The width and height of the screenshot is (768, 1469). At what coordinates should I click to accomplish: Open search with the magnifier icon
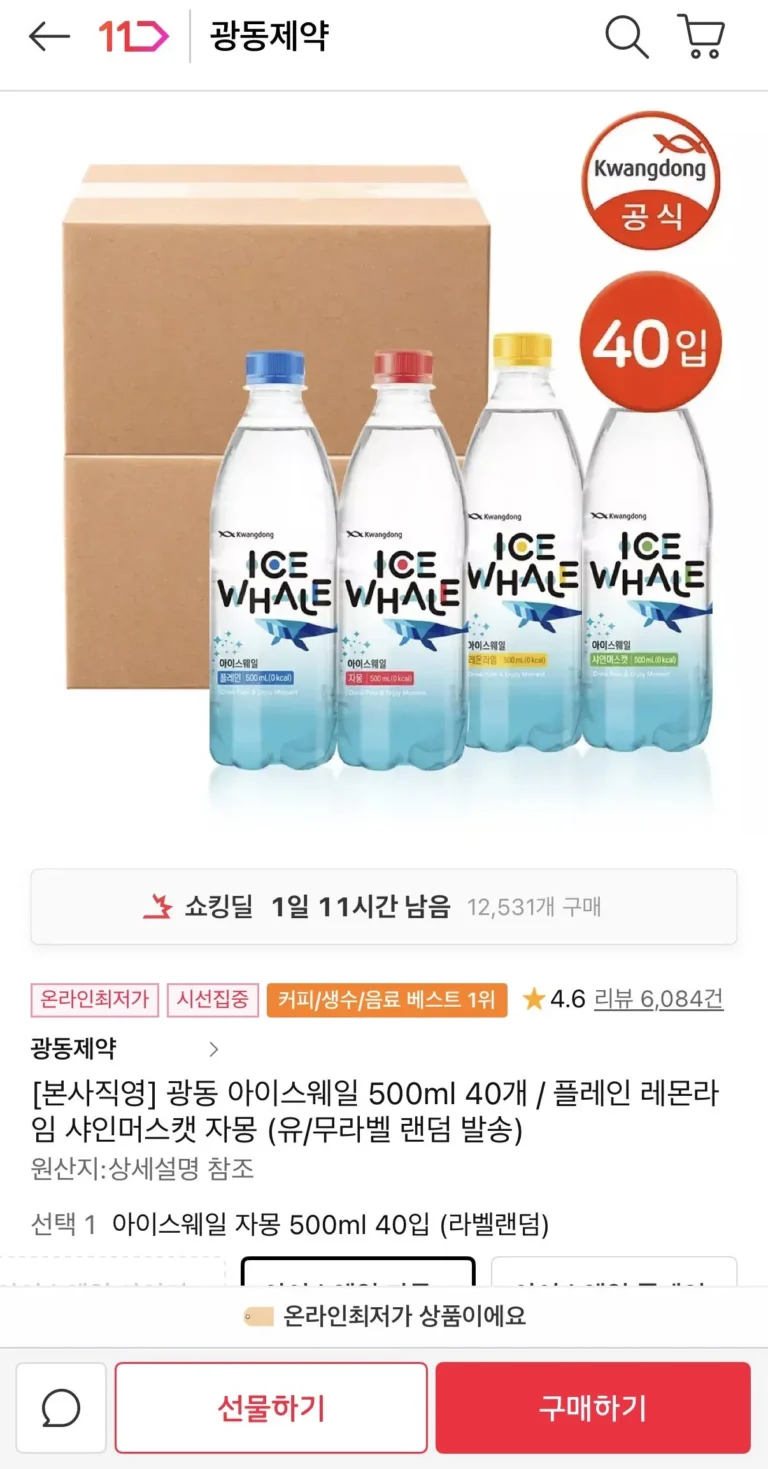point(627,38)
